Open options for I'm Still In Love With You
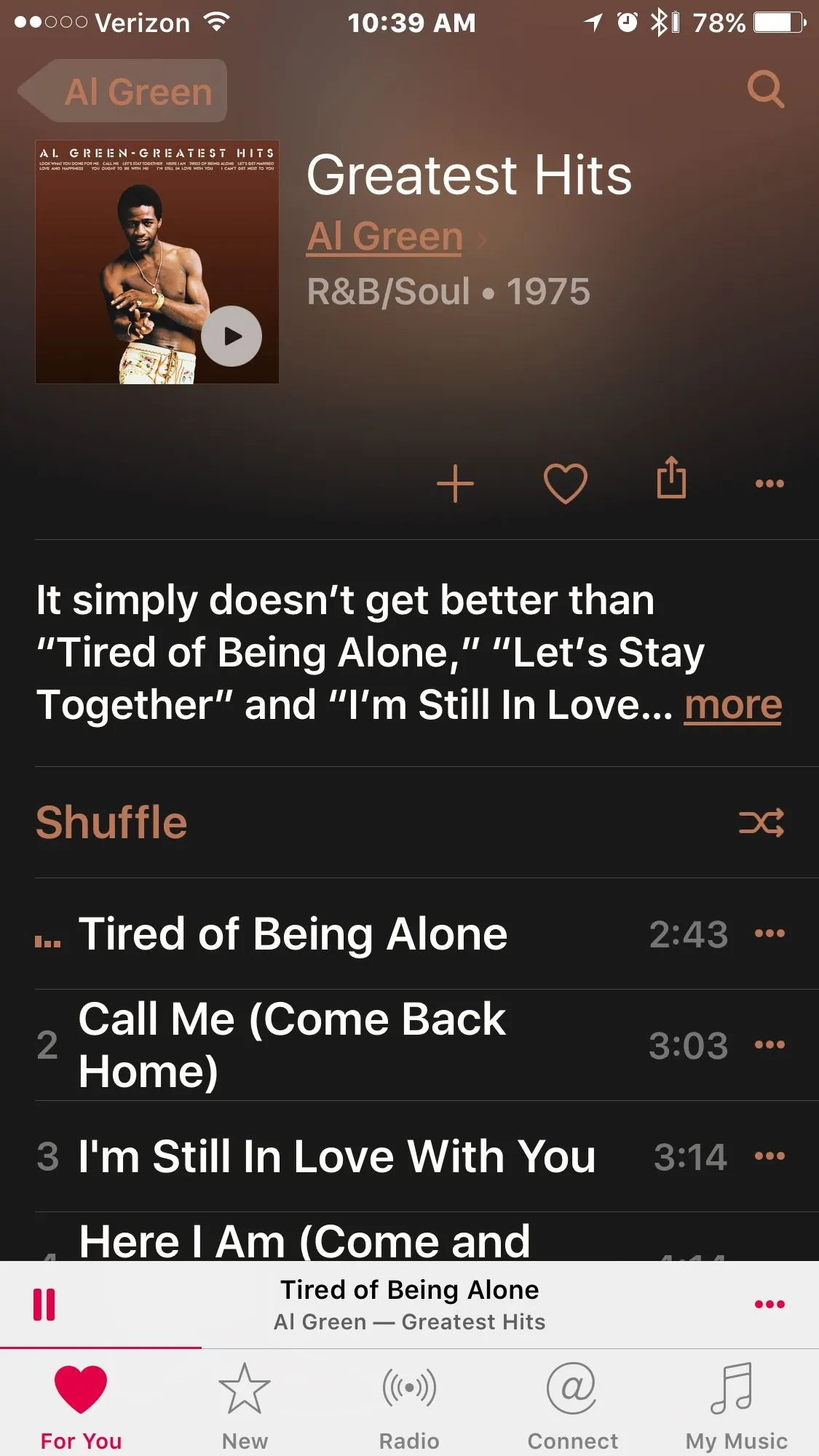The image size is (819, 1456). [769, 1156]
